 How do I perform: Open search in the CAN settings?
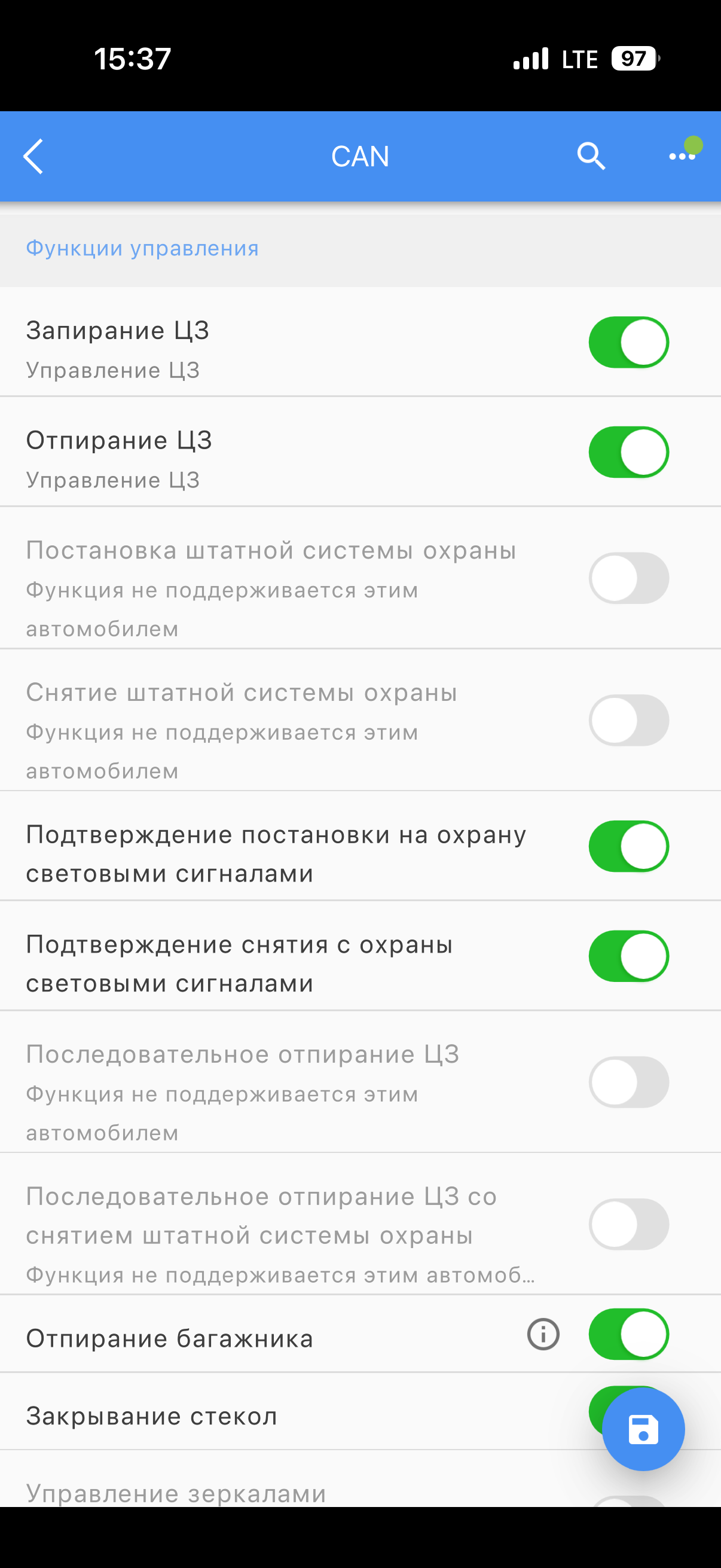pos(590,157)
